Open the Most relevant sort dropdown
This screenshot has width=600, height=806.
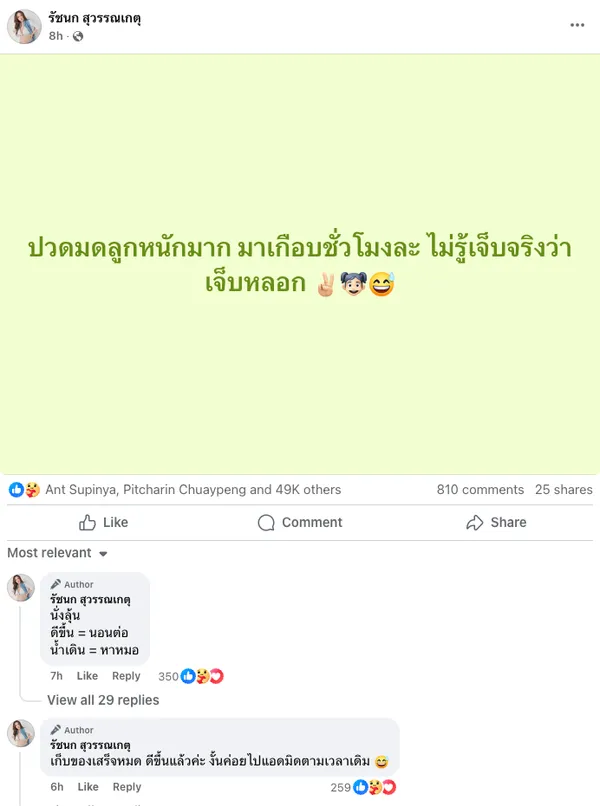[57, 553]
